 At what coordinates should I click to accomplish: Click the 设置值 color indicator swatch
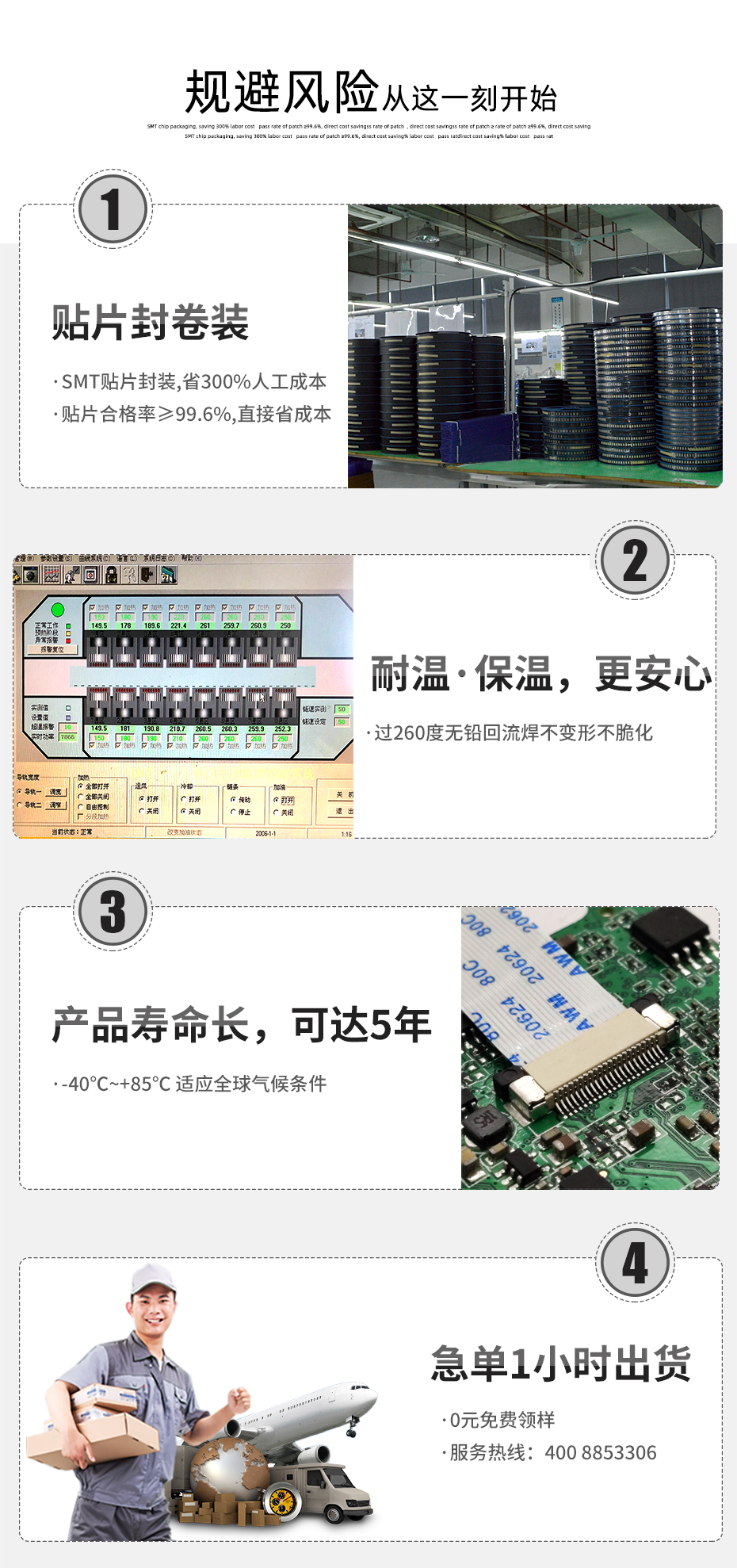click(x=67, y=716)
